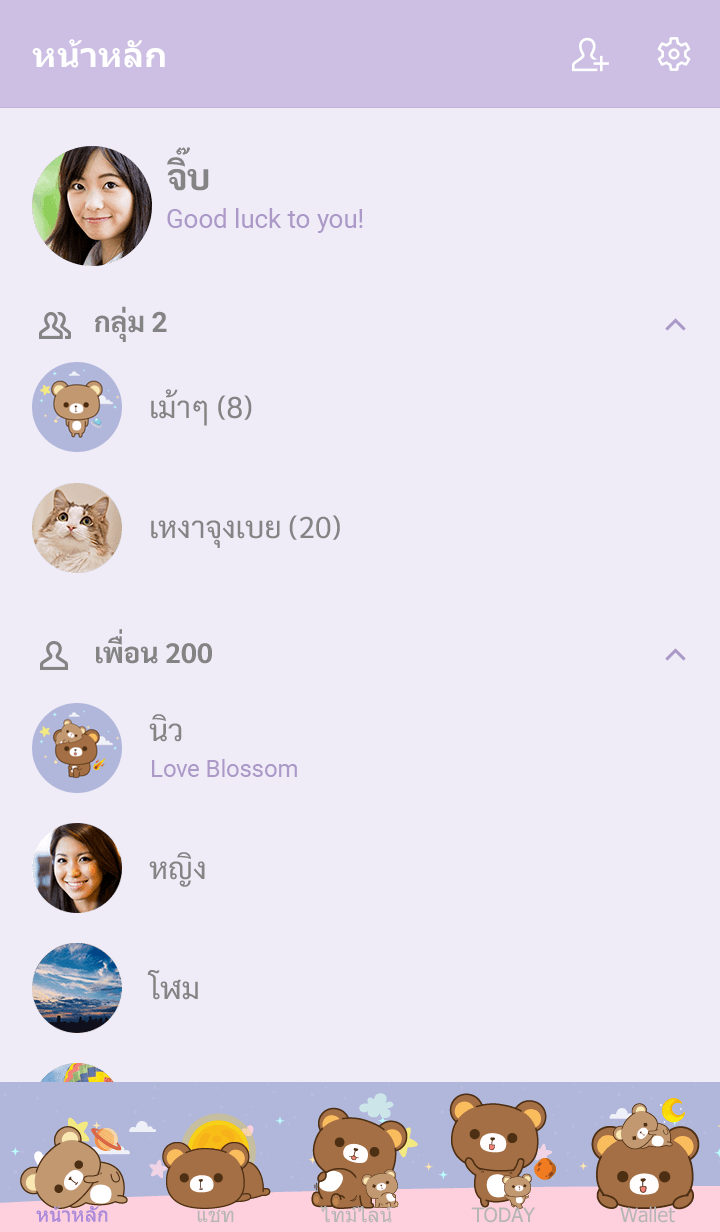Open the settings gear
720x1232 pixels.
click(x=674, y=55)
